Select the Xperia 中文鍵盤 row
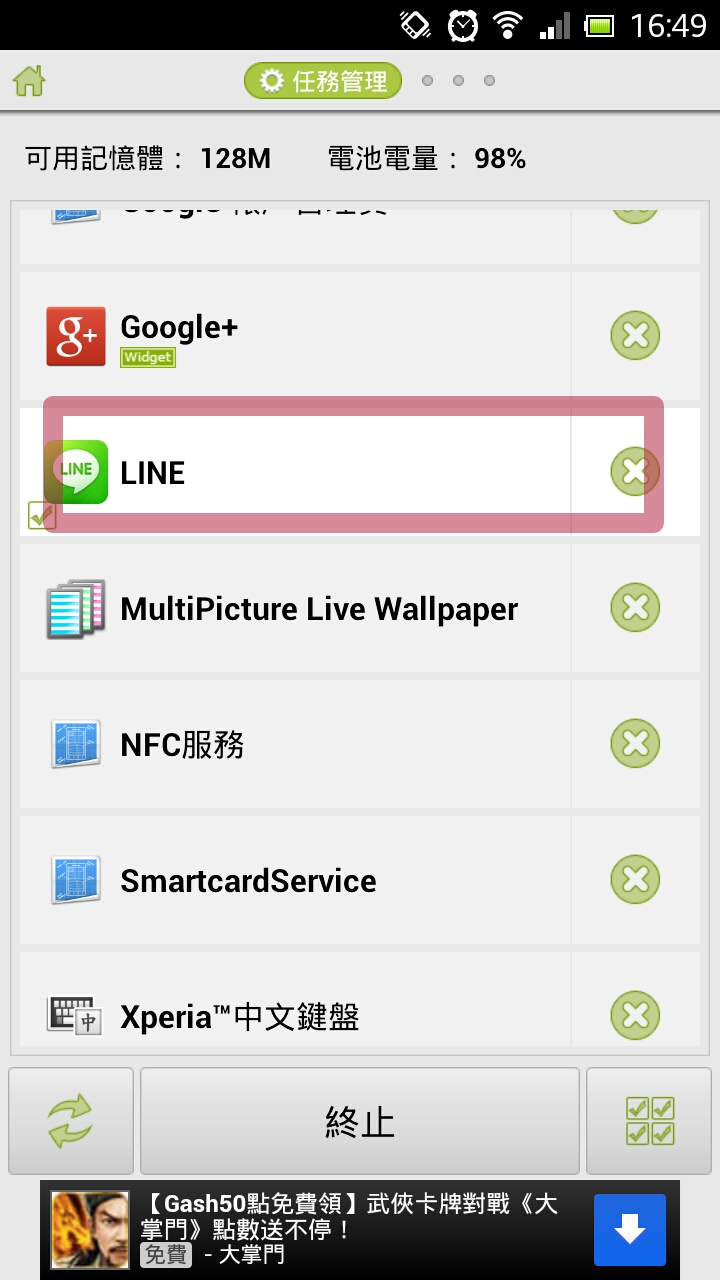720x1280 pixels. (x=295, y=1016)
